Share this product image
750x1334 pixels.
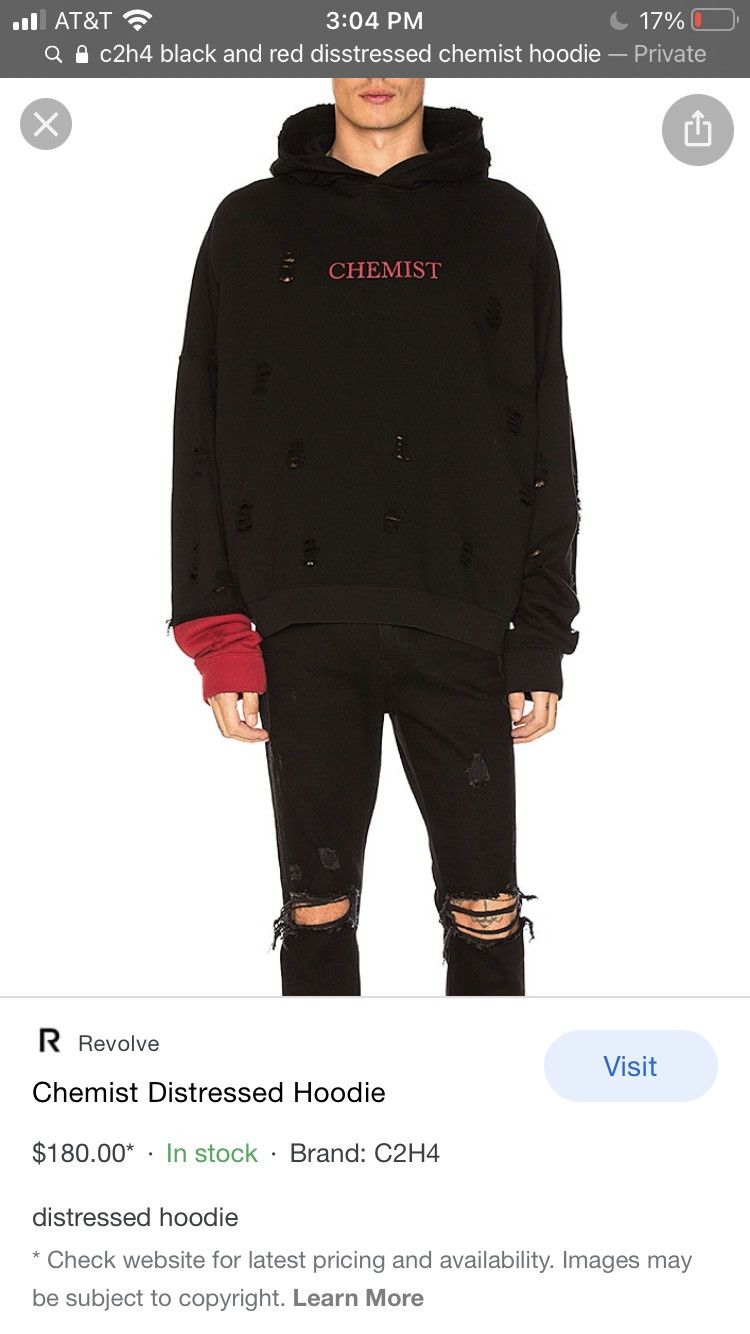pyautogui.click(x=697, y=129)
